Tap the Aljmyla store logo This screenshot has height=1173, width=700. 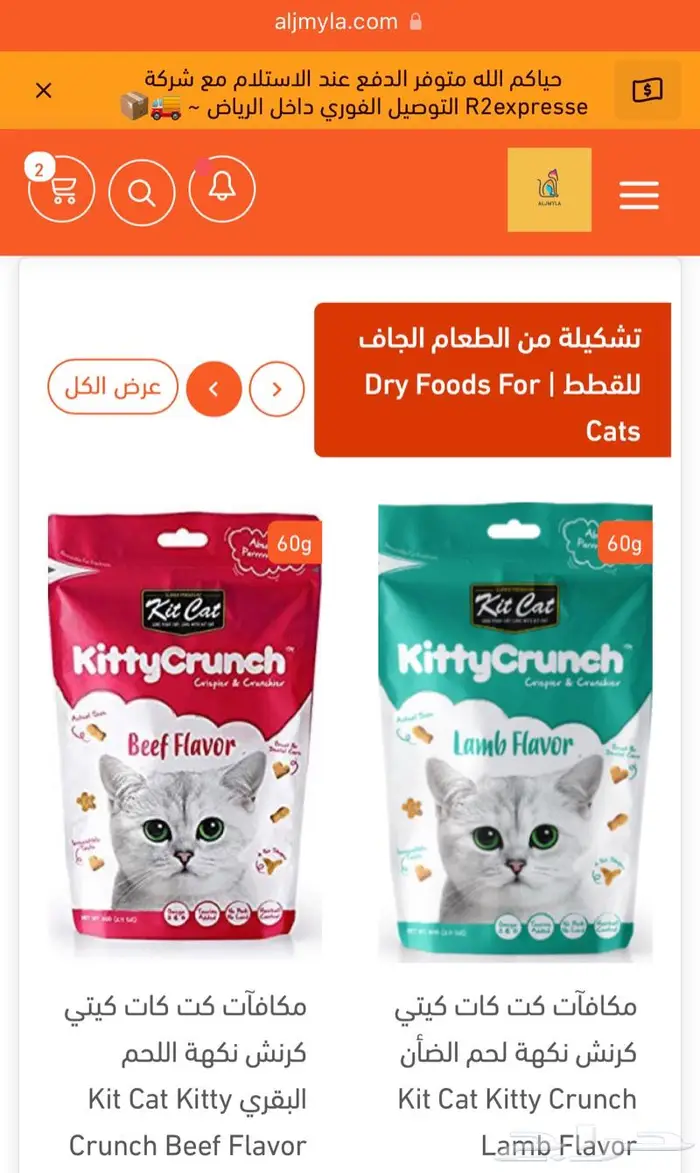[549, 190]
